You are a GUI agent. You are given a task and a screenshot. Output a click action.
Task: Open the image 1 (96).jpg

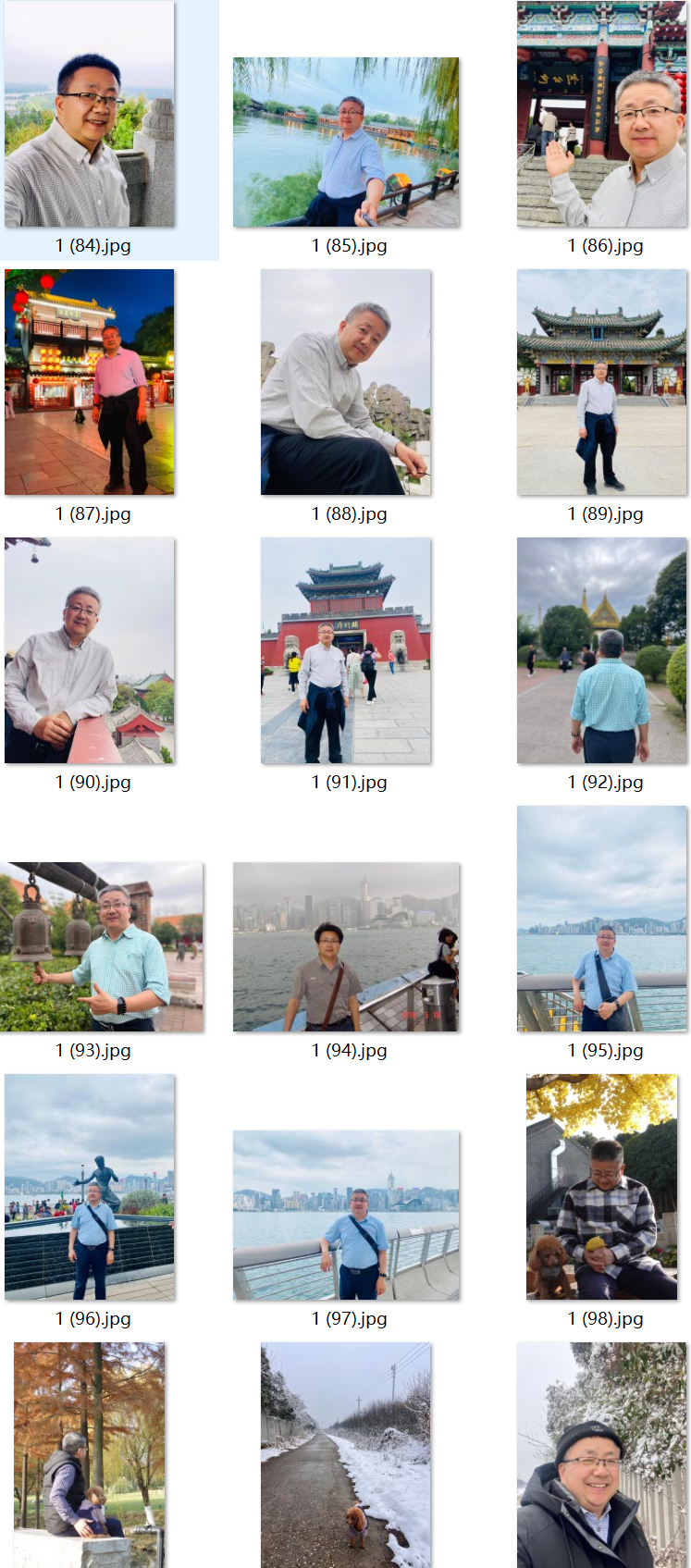point(90,1187)
